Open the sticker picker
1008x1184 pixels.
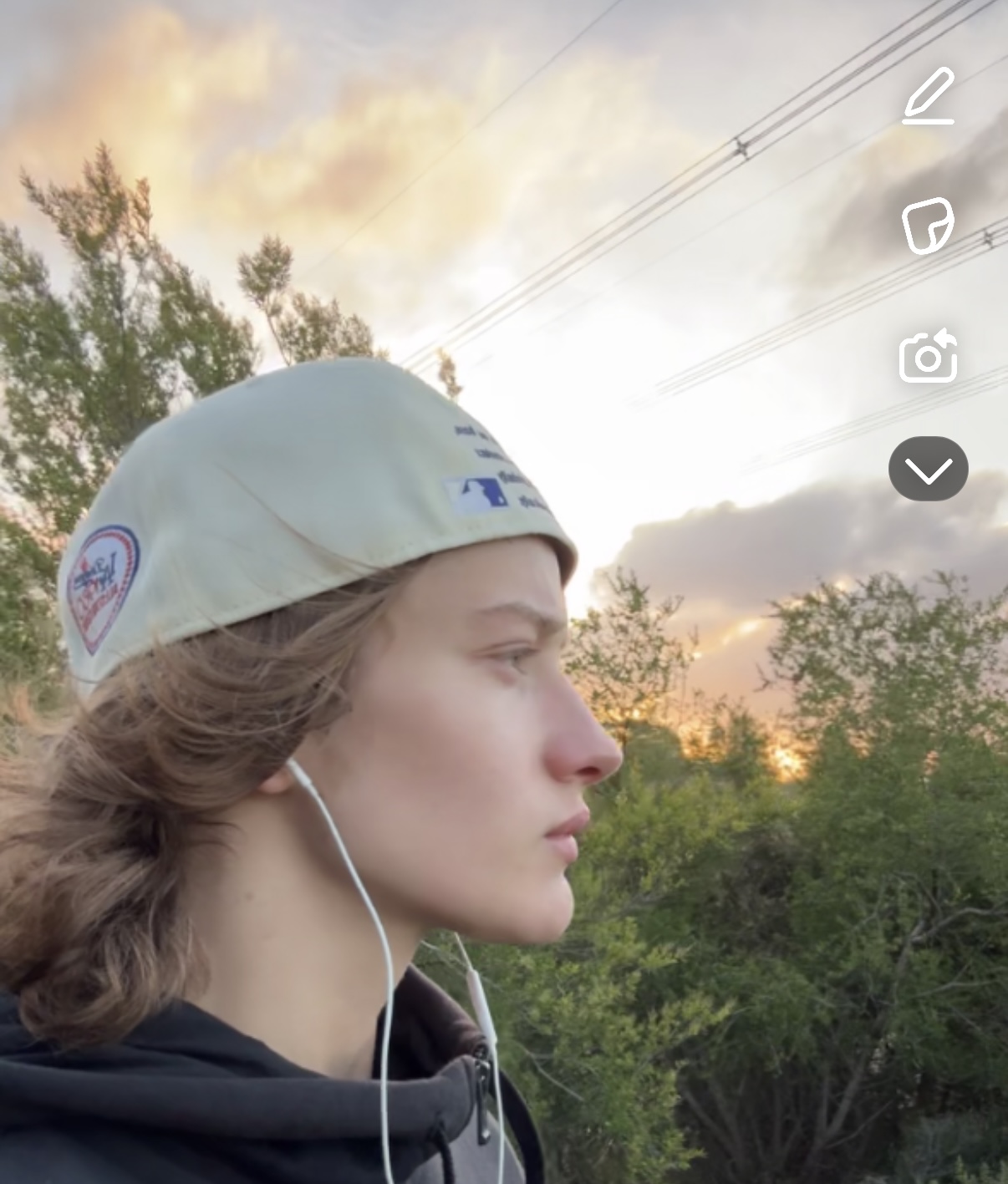[x=928, y=226]
